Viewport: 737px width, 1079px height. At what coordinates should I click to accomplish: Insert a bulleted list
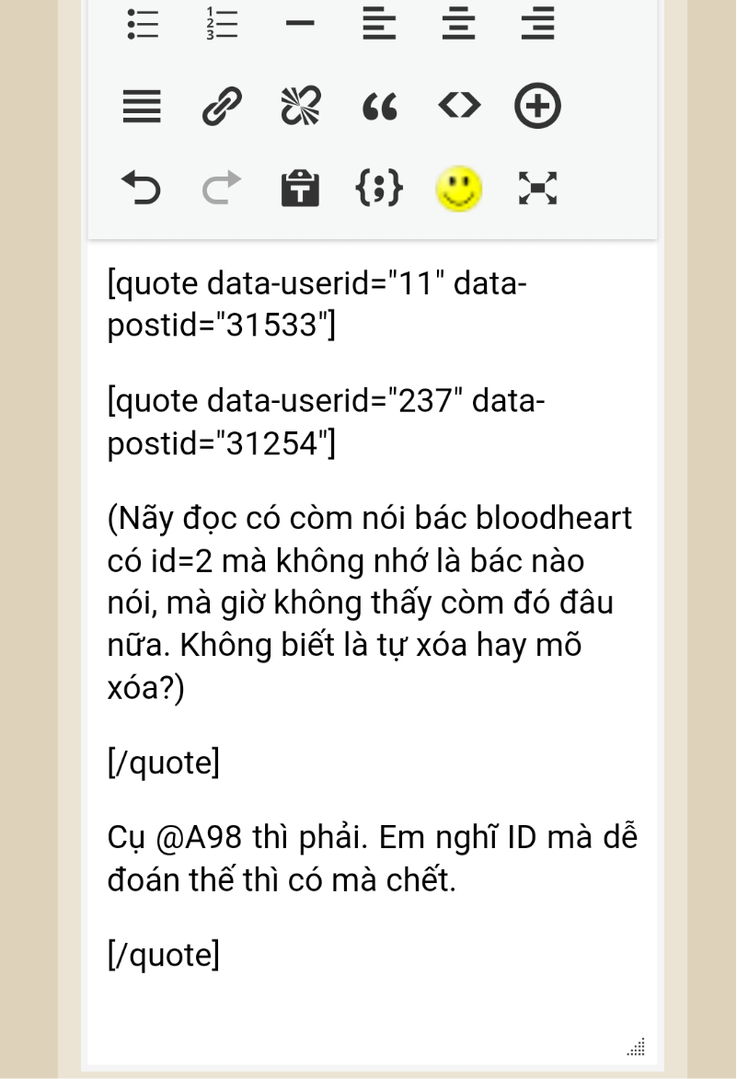143,23
